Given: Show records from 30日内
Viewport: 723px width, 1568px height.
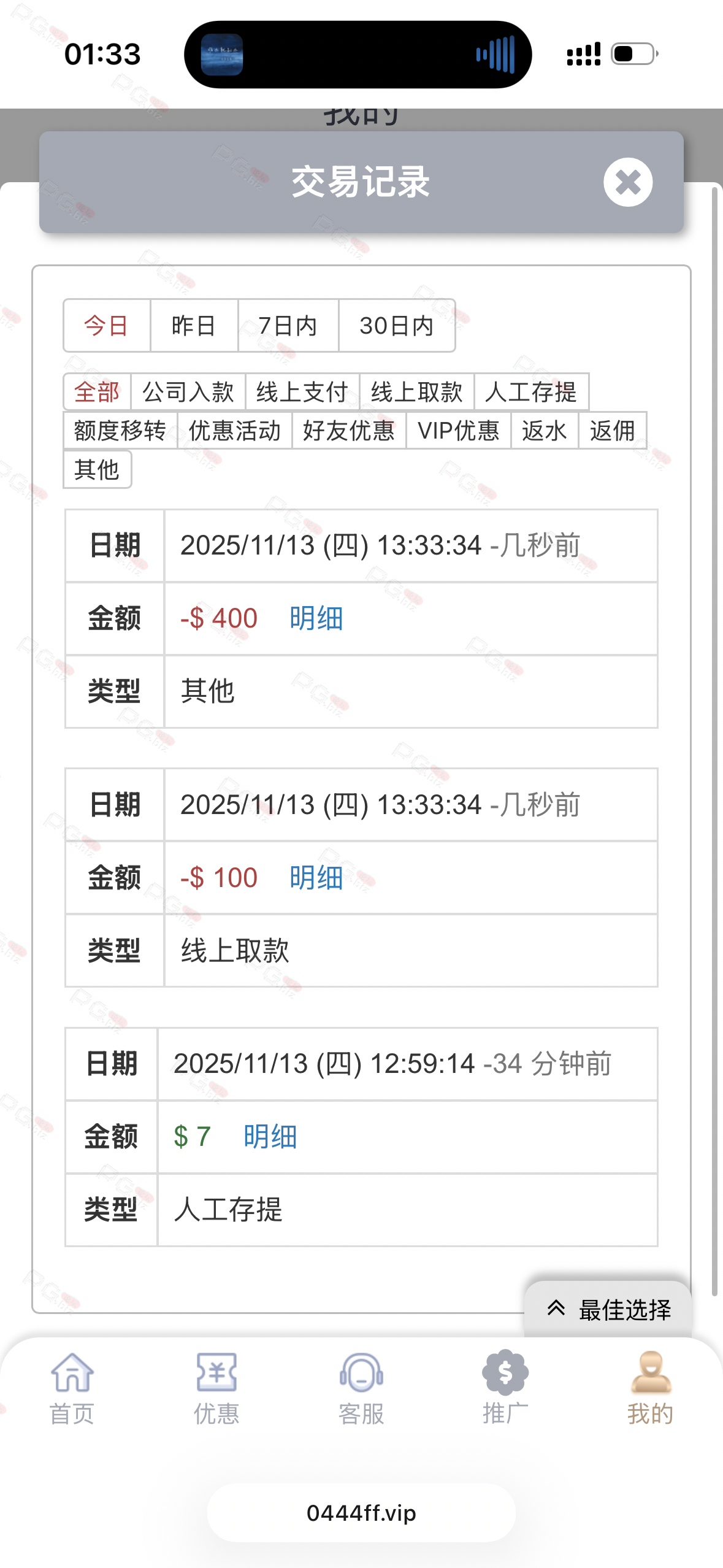Looking at the screenshot, I should 396,326.
